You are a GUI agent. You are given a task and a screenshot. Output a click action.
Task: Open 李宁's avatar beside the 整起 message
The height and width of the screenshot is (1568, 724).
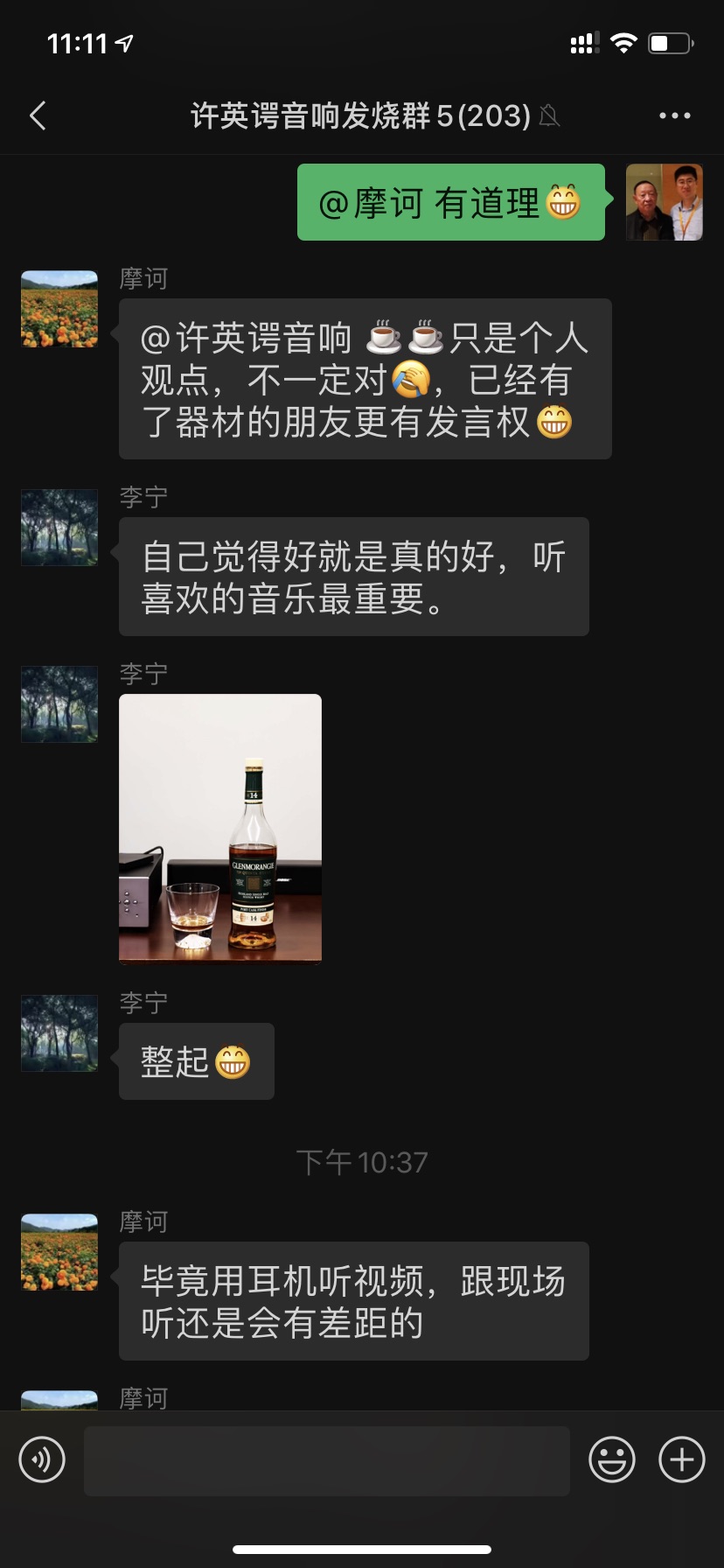(x=59, y=1033)
